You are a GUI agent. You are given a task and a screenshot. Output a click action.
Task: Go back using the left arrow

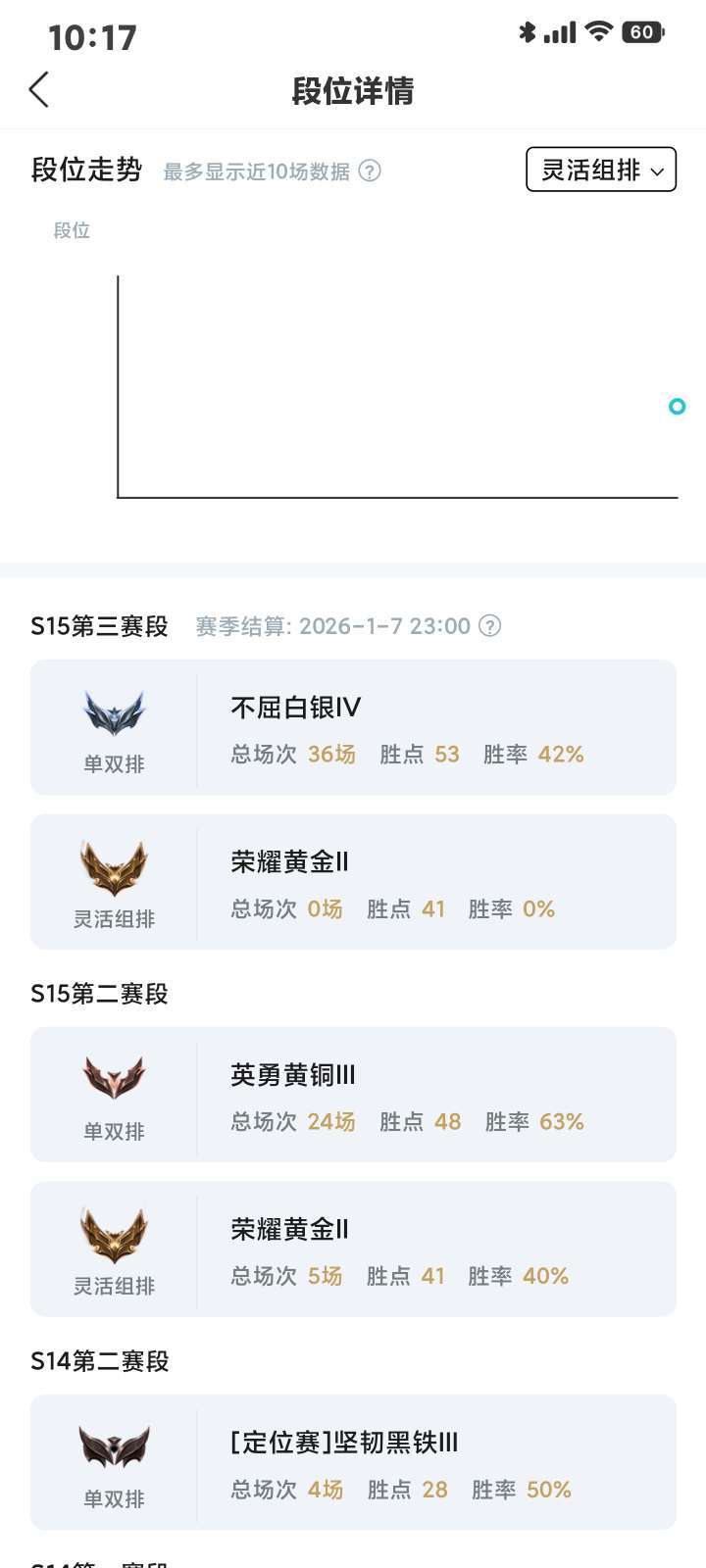37,88
